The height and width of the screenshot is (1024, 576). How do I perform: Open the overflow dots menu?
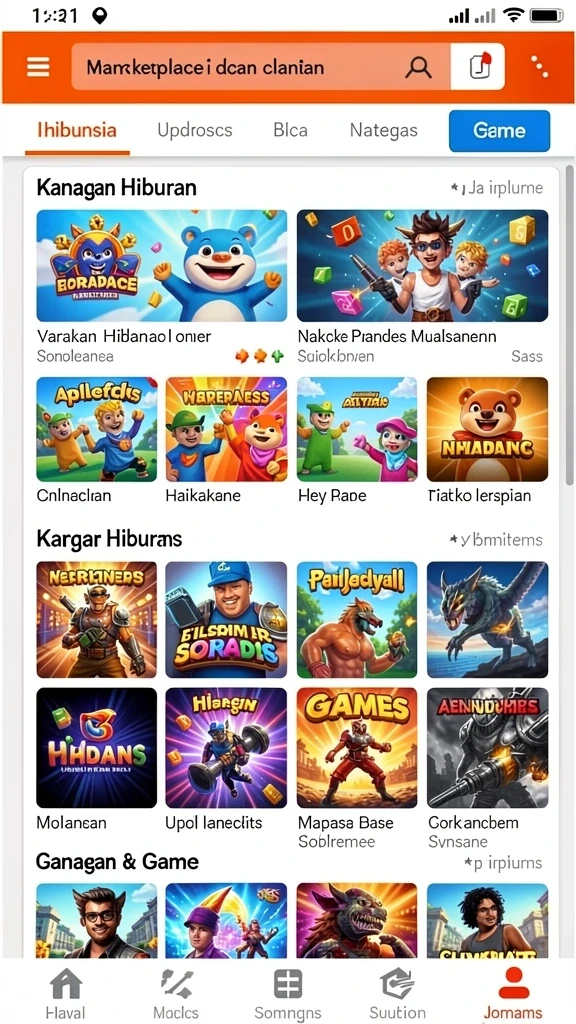(x=539, y=67)
